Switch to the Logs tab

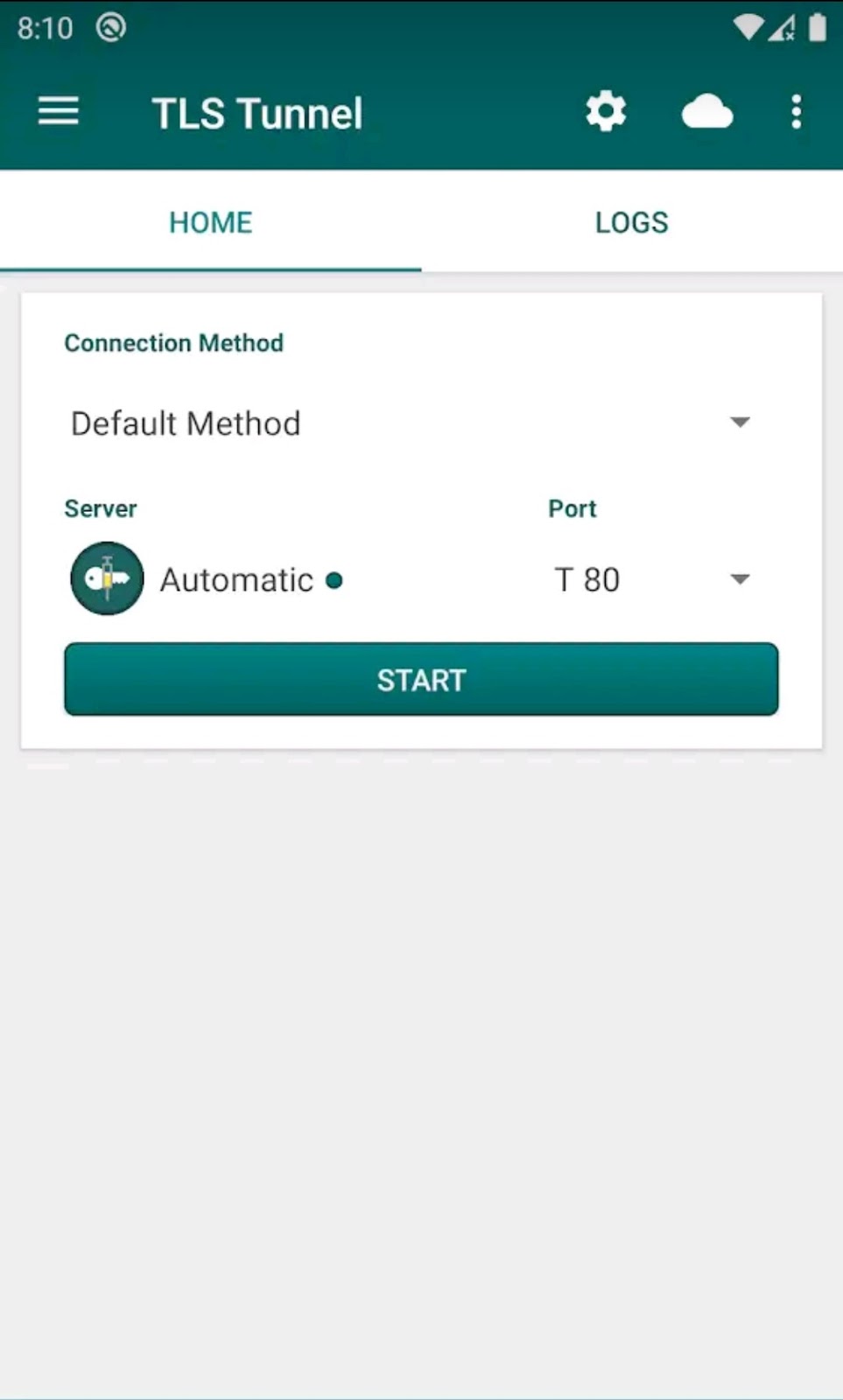click(632, 222)
